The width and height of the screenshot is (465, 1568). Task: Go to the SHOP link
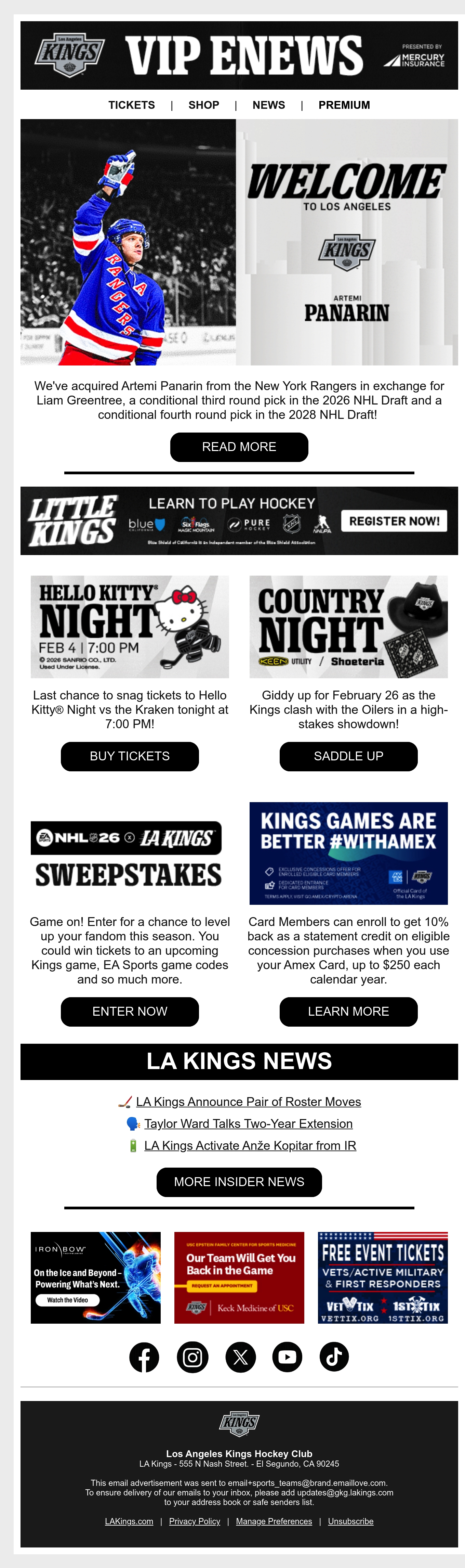point(204,105)
